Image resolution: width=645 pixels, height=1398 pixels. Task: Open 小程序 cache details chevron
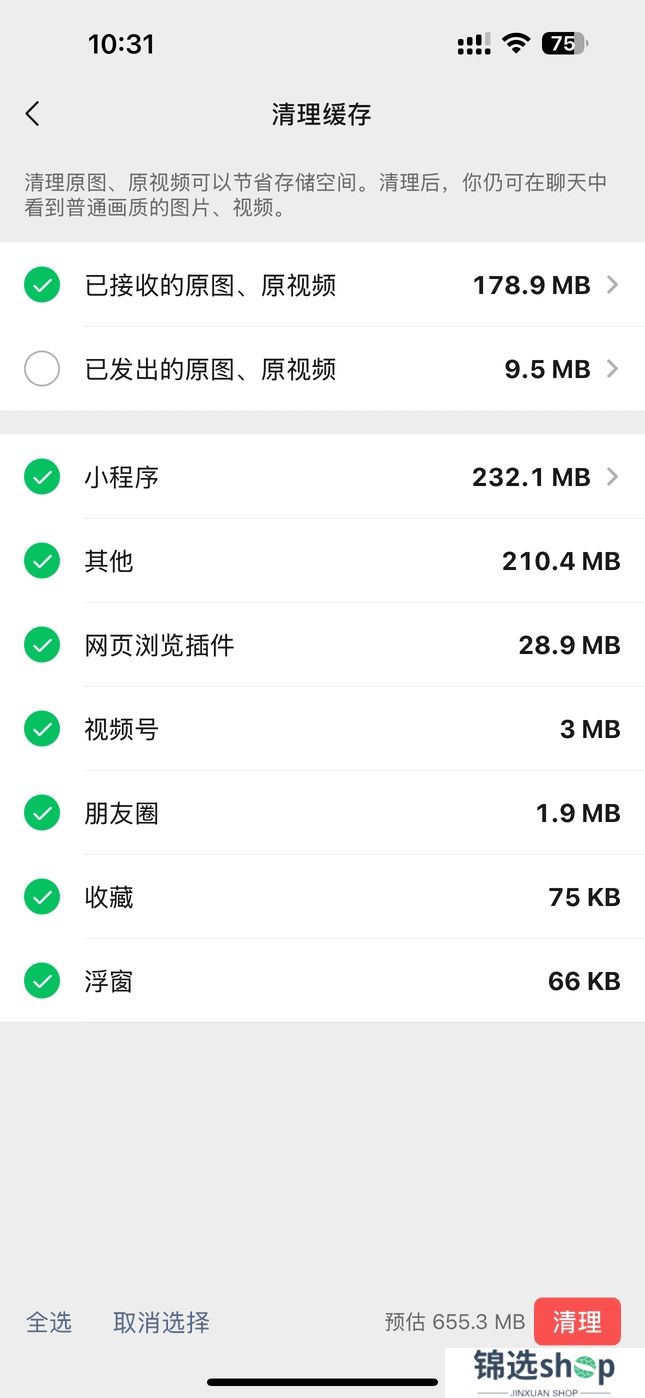[612, 477]
